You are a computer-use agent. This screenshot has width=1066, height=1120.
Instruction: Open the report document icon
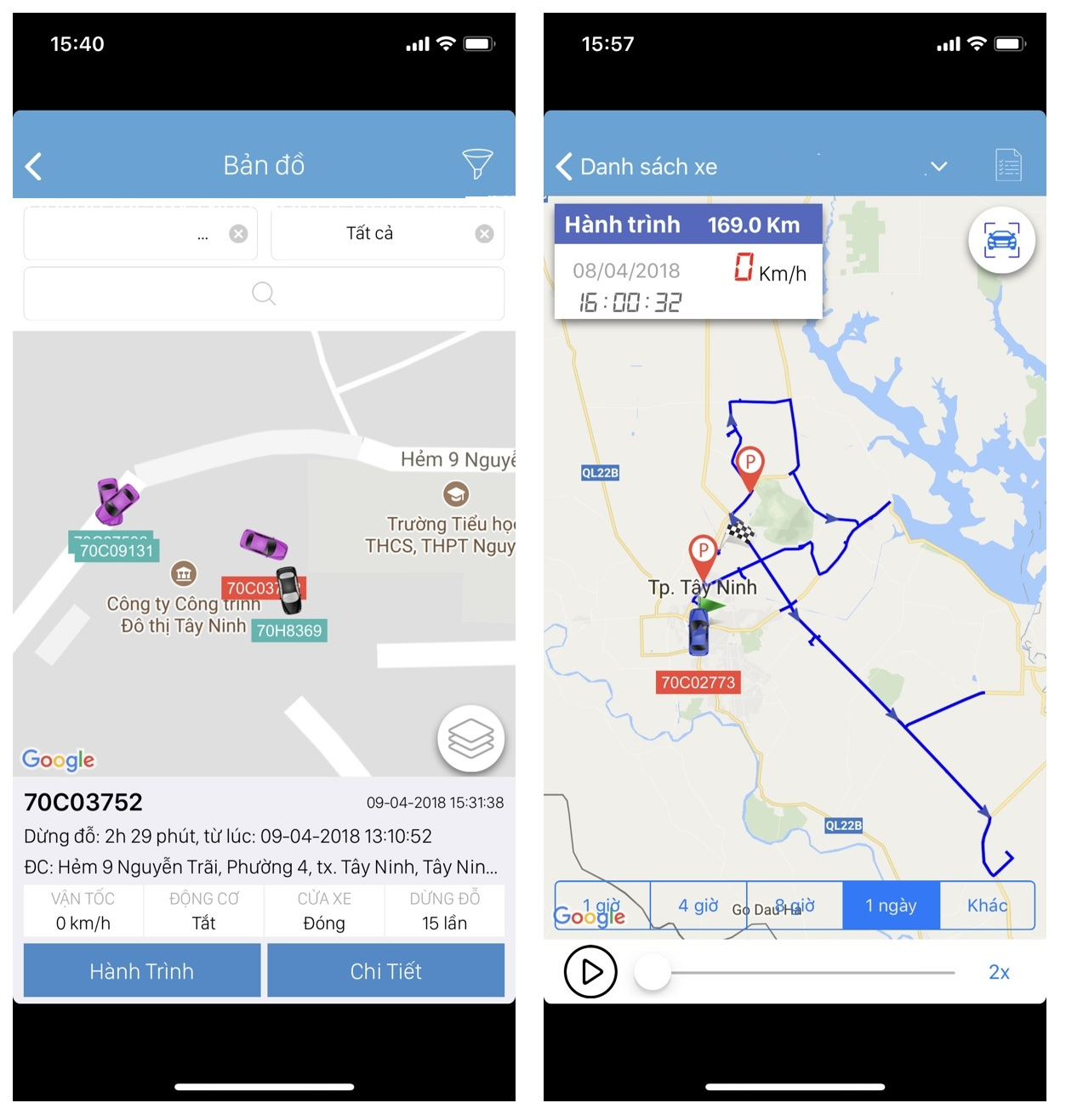[1008, 165]
